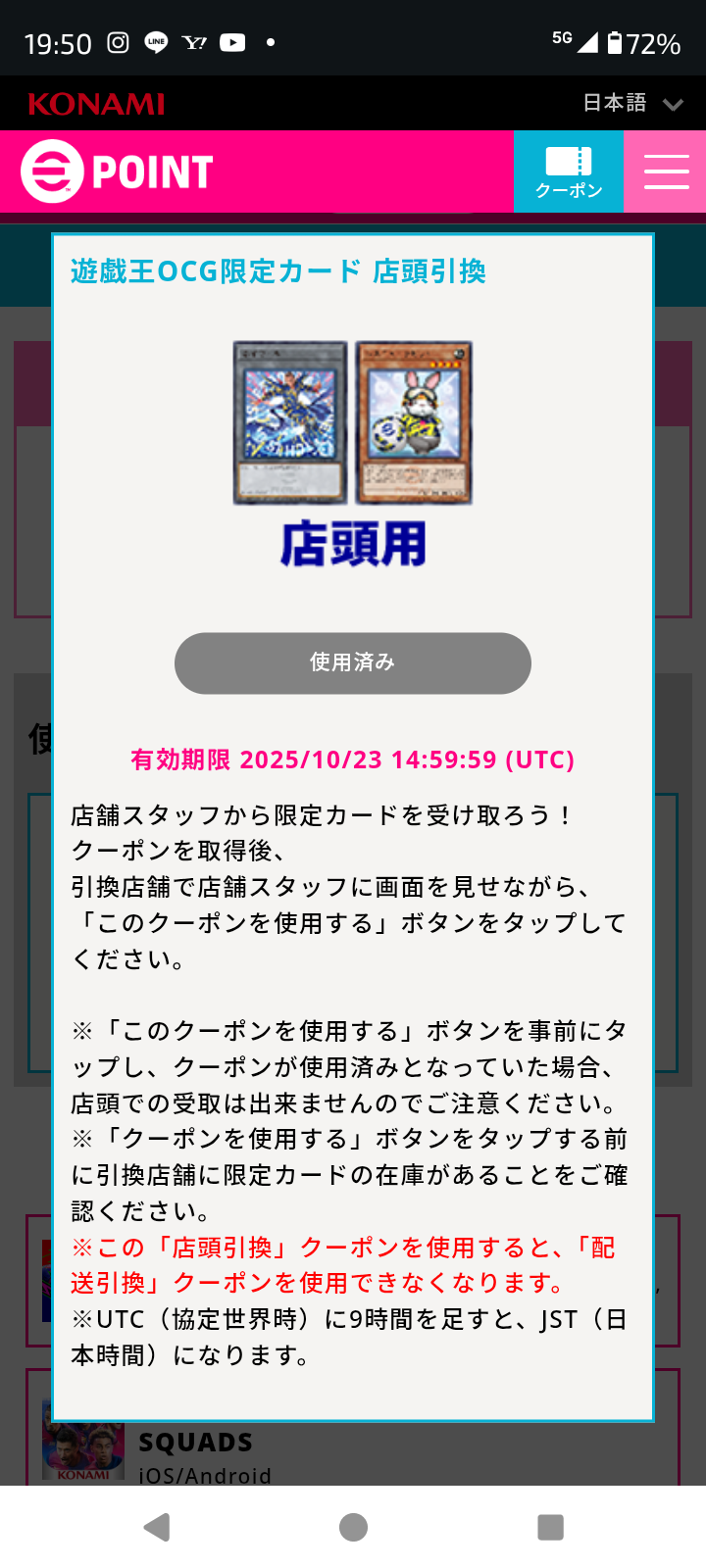This screenshot has width=706, height=1568.
Task: Open the hamburger menu
Action: tap(666, 171)
